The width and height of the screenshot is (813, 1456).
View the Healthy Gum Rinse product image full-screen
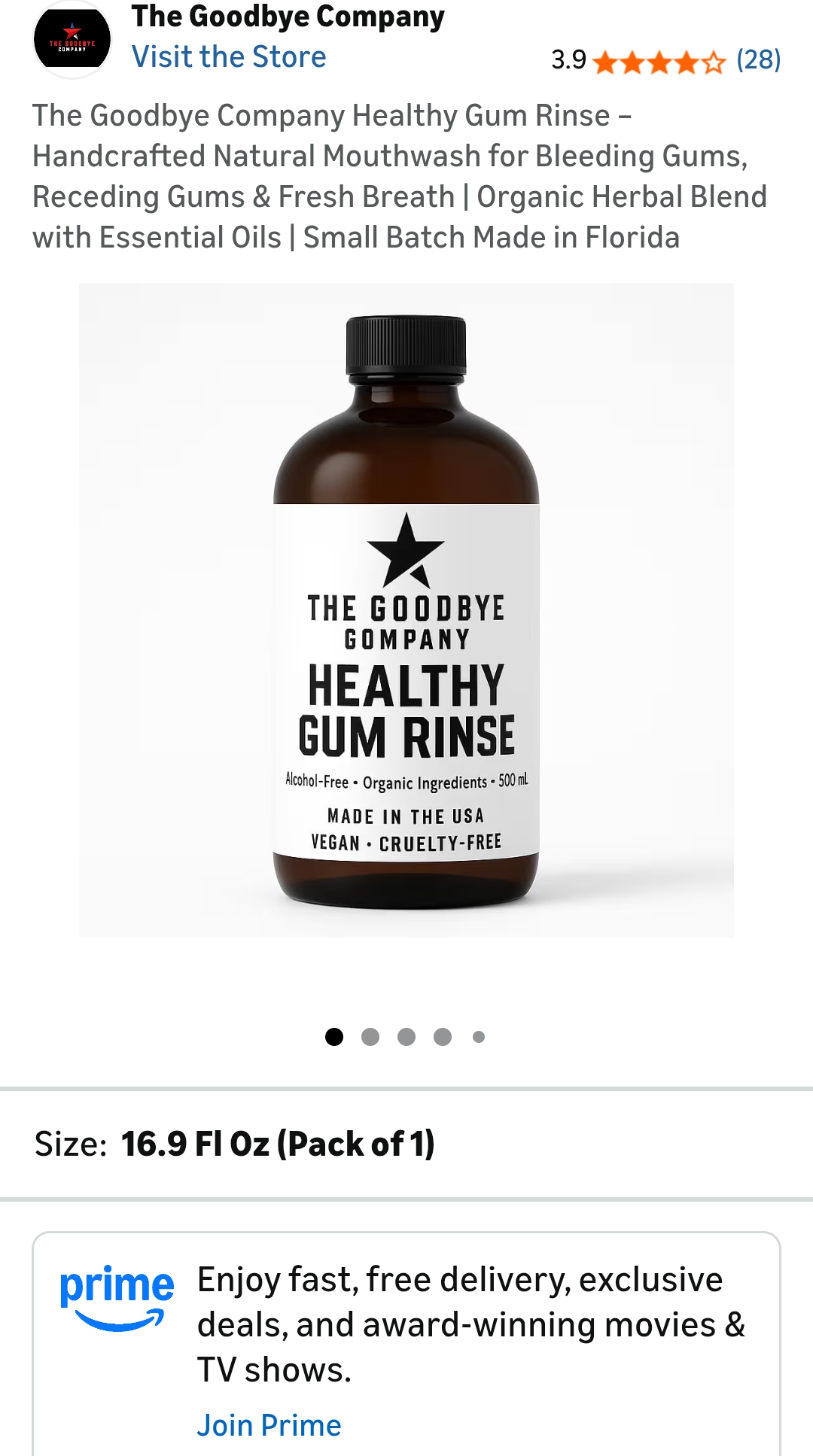coord(406,610)
